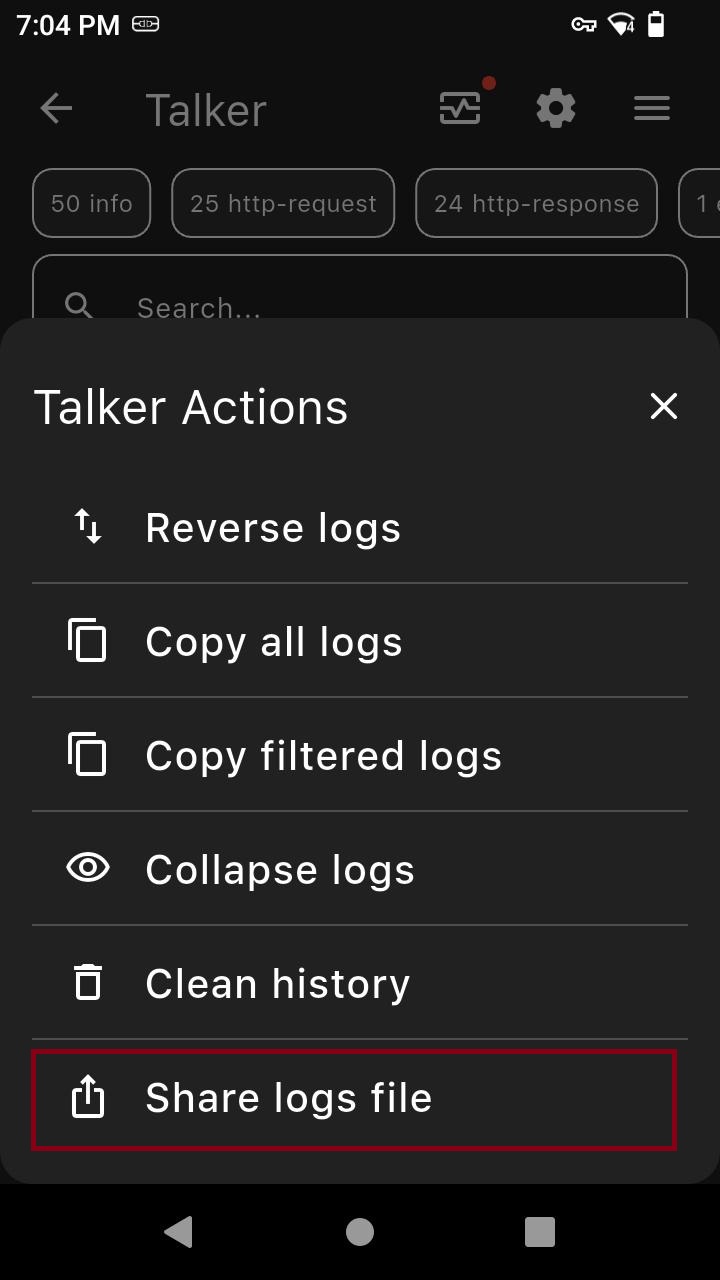Select Reverse logs
720x1280 pixels.
360,528
